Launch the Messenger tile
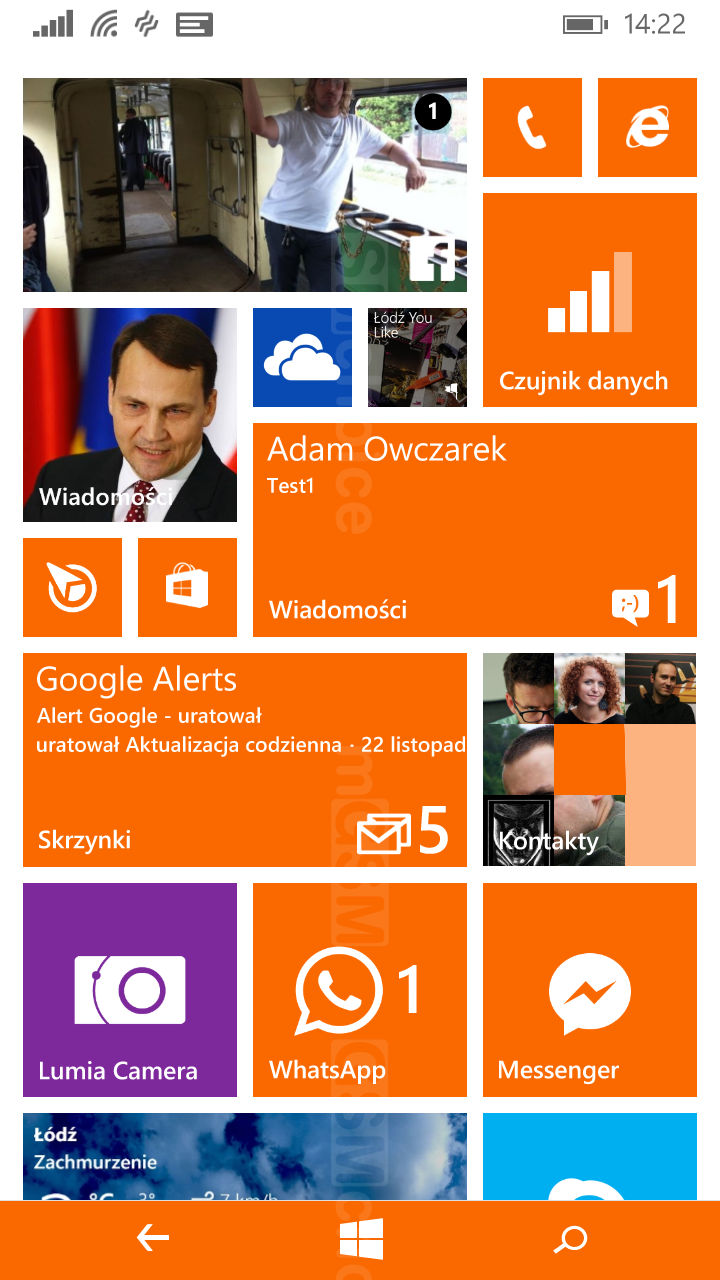Image resolution: width=720 pixels, height=1280 pixels. [x=590, y=990]
